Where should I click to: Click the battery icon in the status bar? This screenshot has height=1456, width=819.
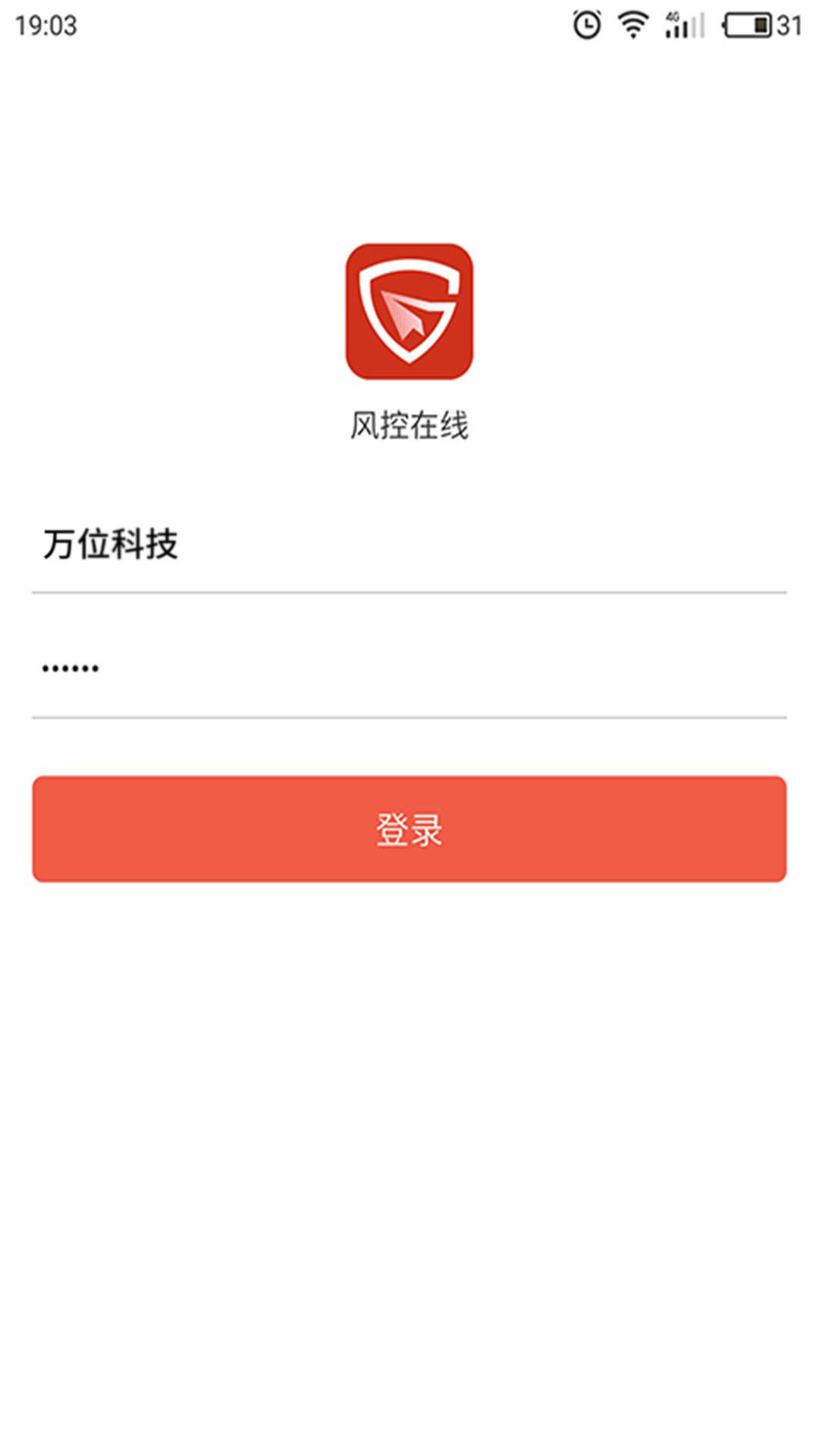746,25
